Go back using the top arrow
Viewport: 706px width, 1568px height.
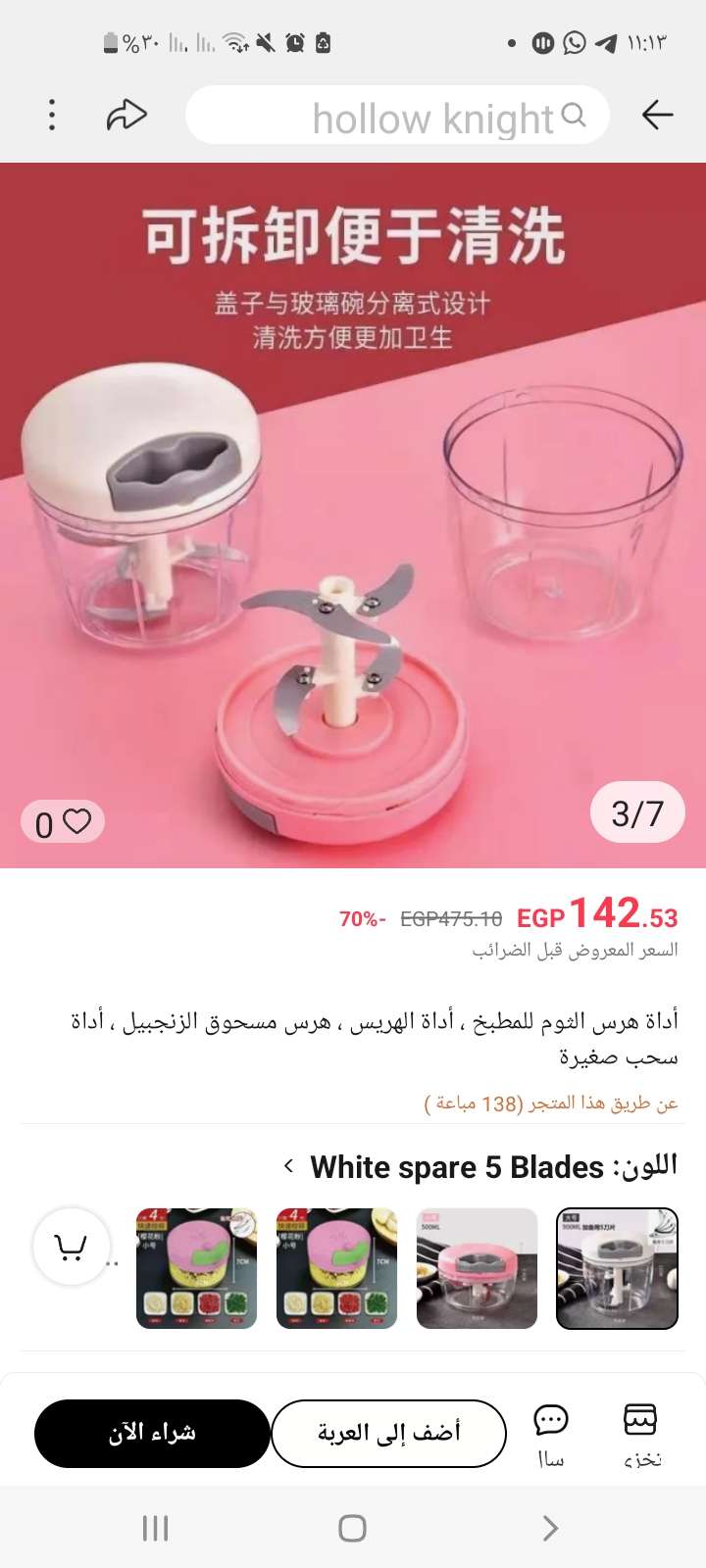tap(657, 116)
